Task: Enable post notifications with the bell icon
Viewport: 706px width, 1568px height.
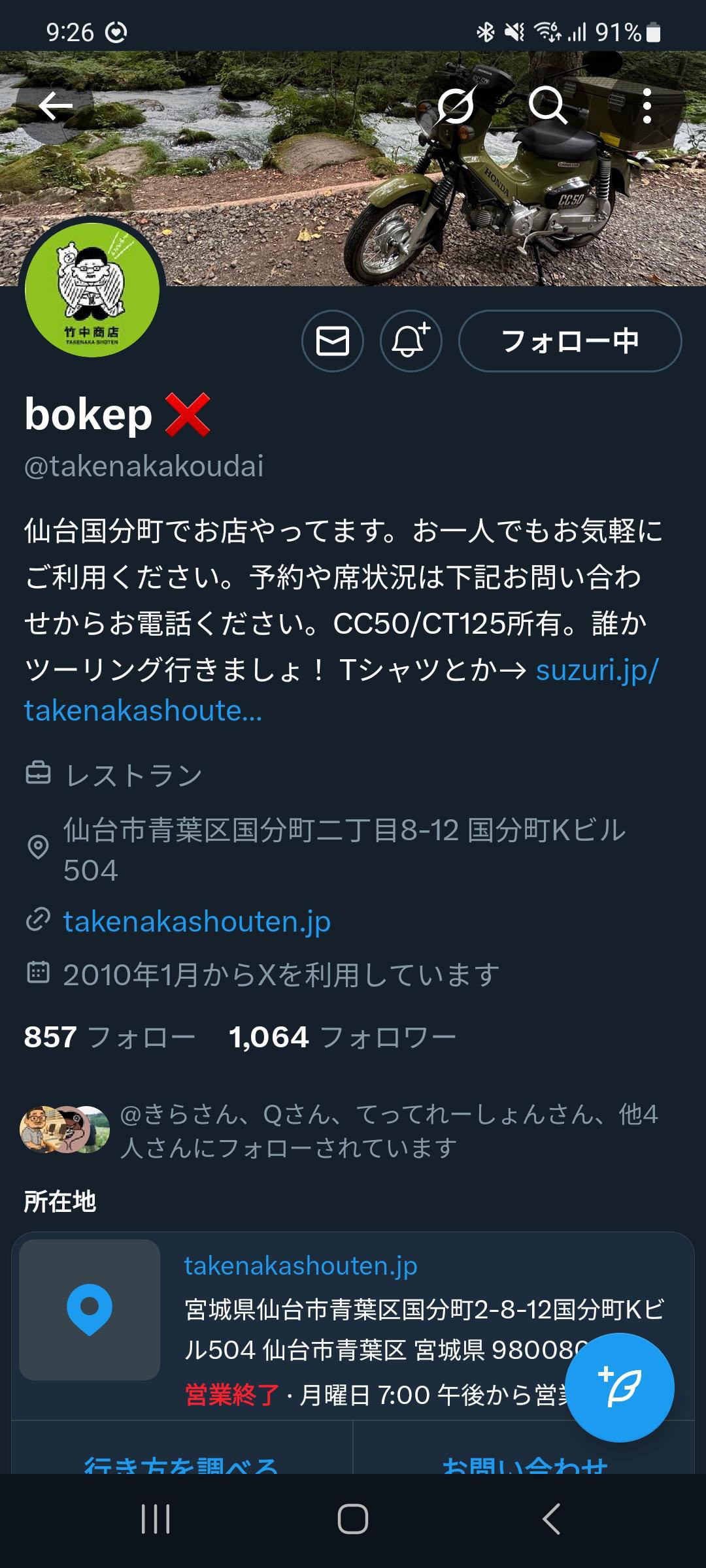Action: pyautogui.click(x=411, y=341)
